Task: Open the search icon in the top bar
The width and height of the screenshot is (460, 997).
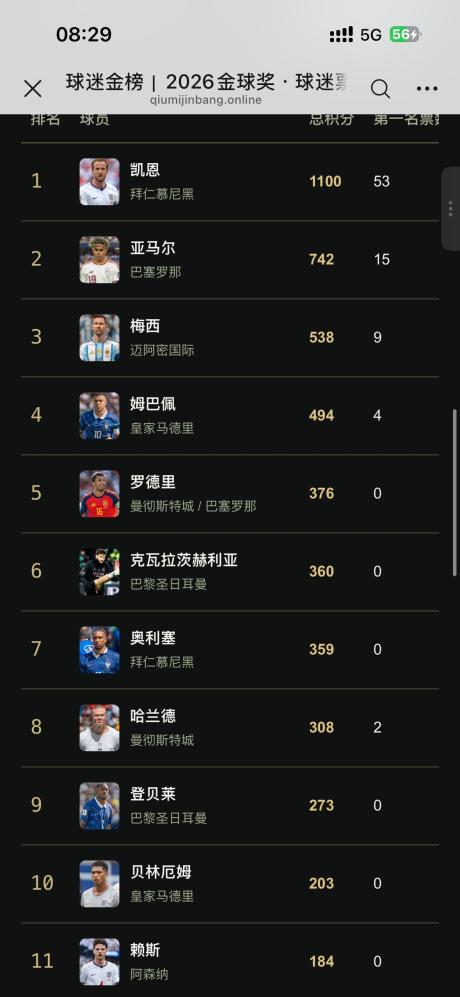Action: tap(380, 89)
